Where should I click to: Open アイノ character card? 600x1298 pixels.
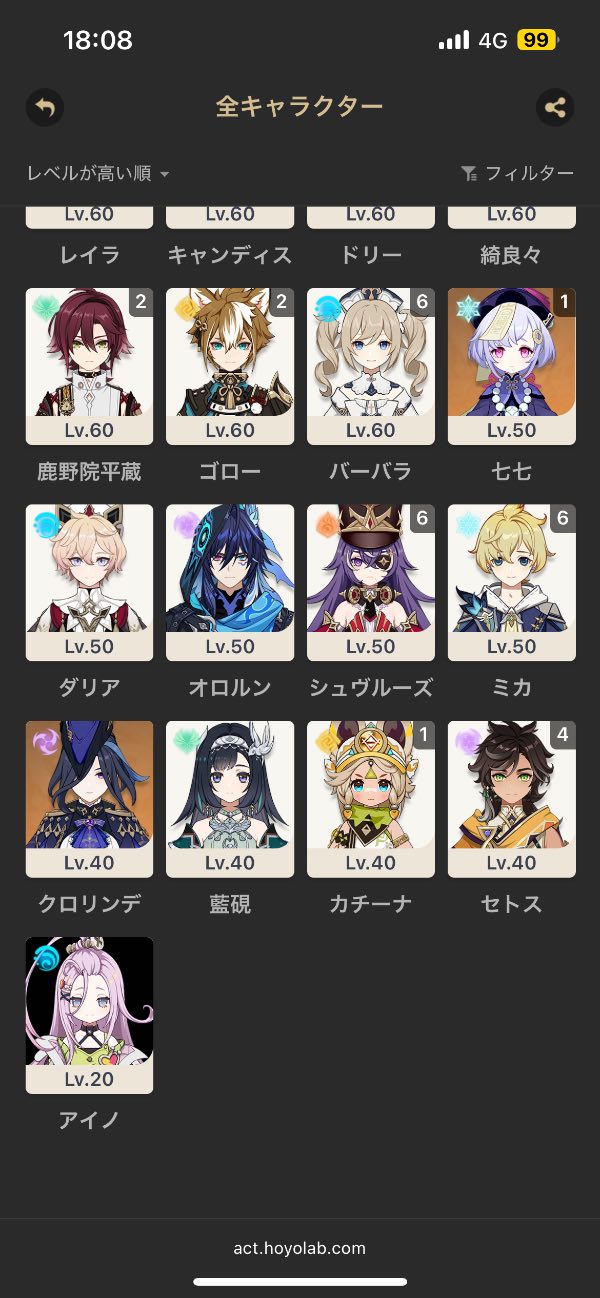[89, 1014]
